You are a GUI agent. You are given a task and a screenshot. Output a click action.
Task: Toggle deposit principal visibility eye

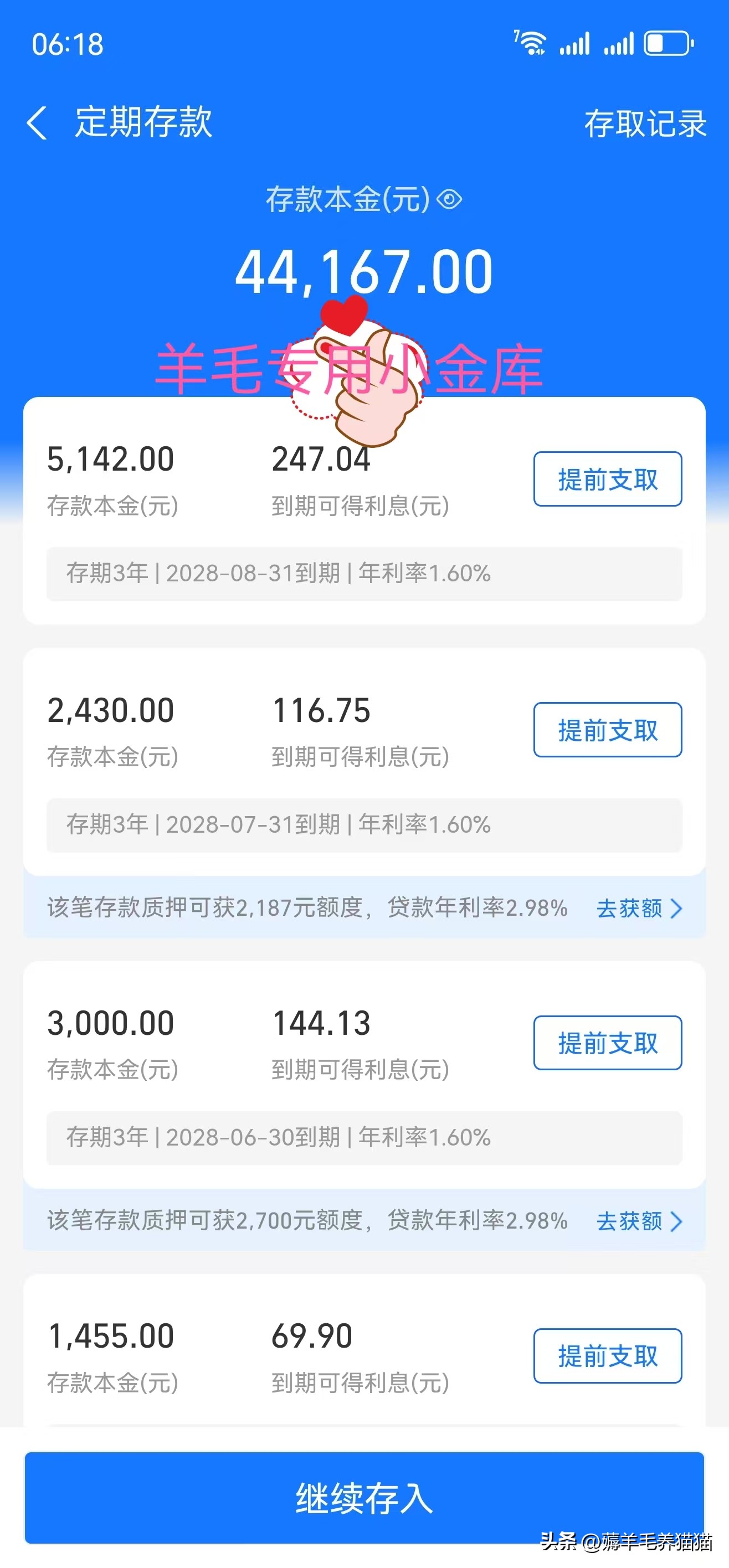click(x=450, y=199)
